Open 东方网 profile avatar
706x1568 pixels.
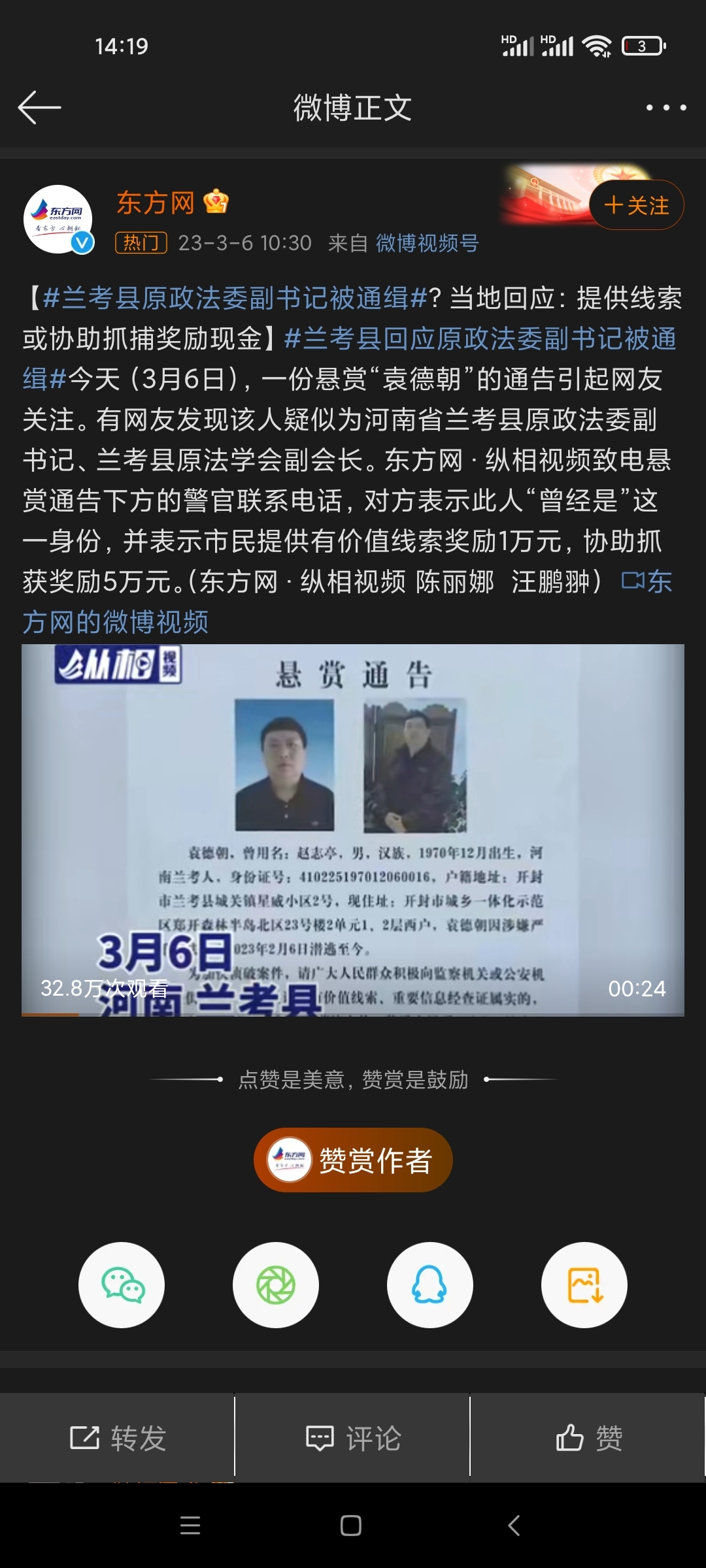(58, 219)
